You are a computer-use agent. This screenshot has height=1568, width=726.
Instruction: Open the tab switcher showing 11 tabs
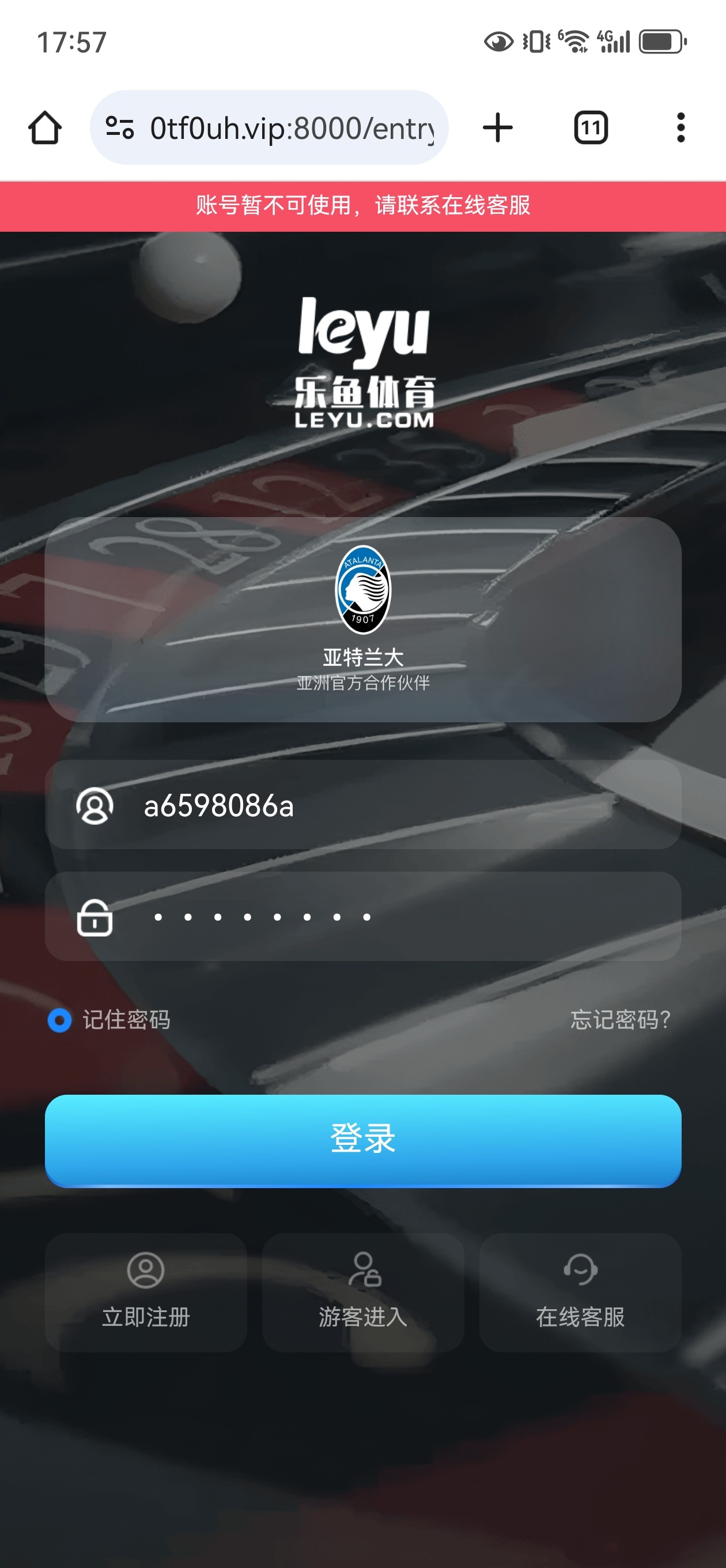tap(589, 127)
